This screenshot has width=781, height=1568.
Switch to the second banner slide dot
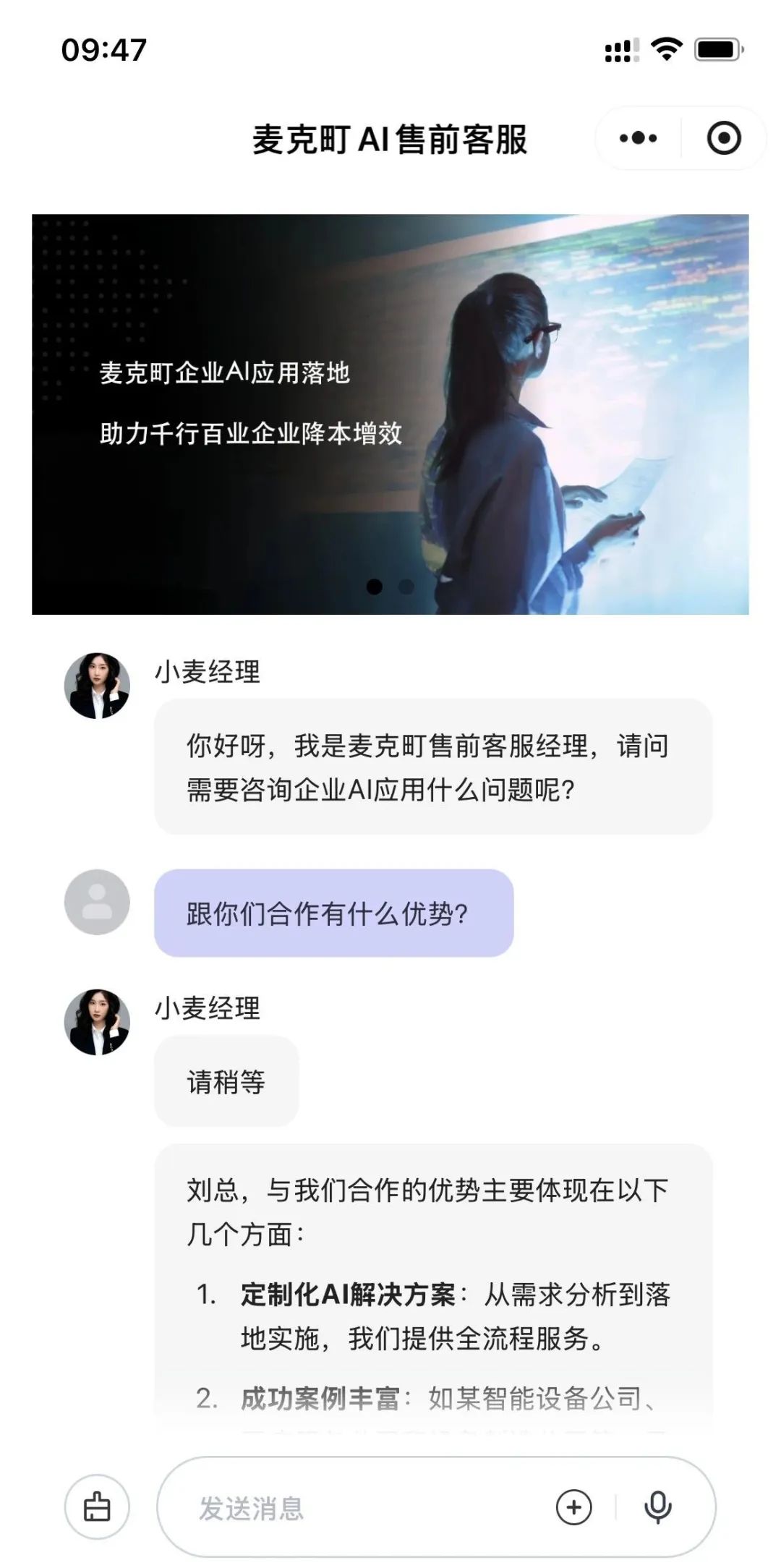click(407, 587)
